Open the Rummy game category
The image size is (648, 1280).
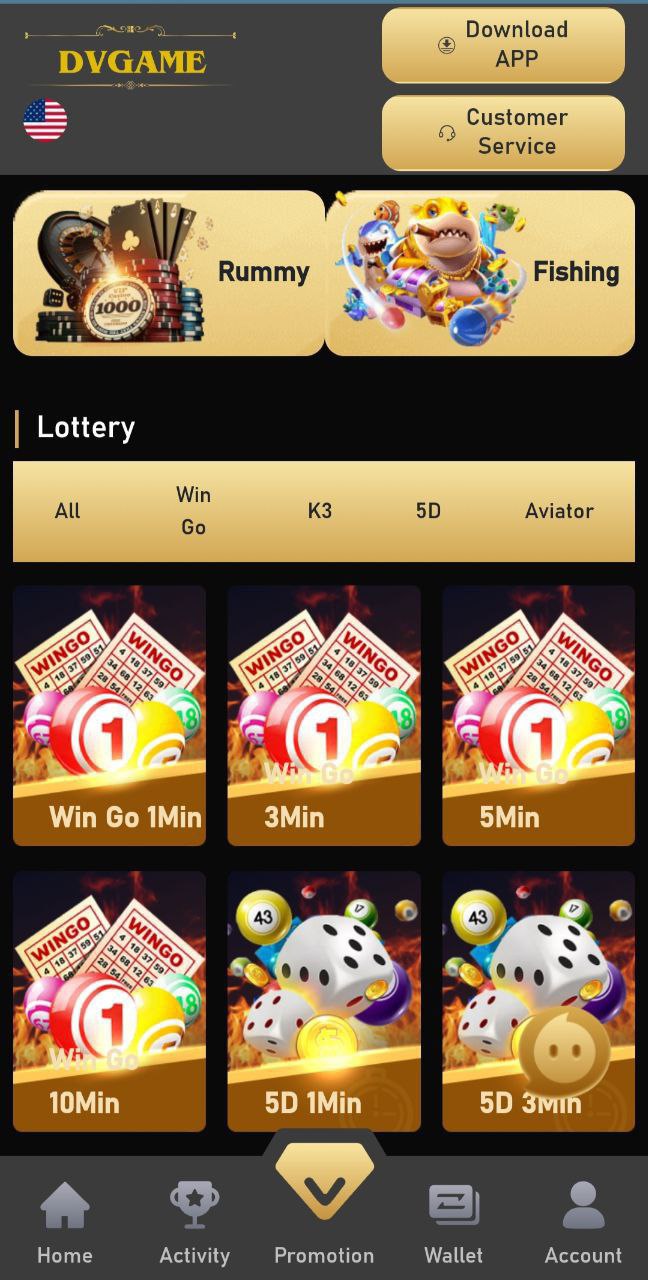coord(168,272)
